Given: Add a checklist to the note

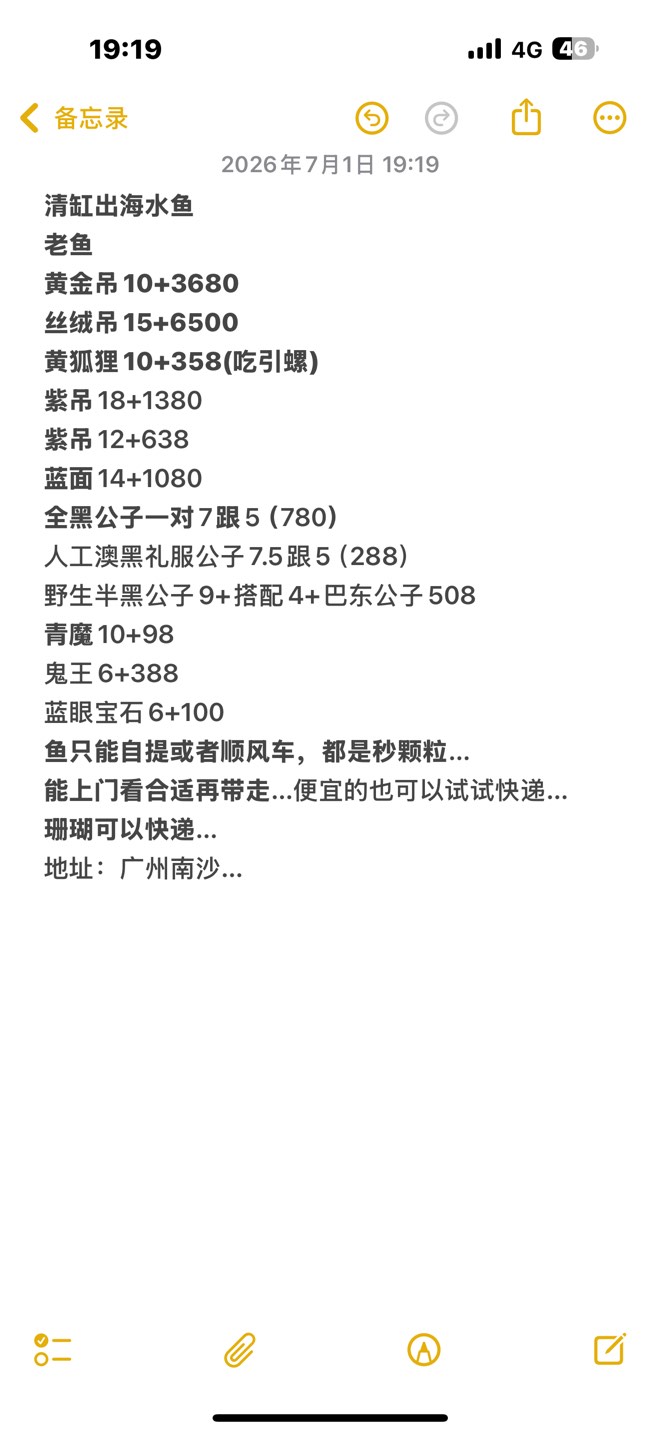Looking at the screenshot, I should 52,1350.
